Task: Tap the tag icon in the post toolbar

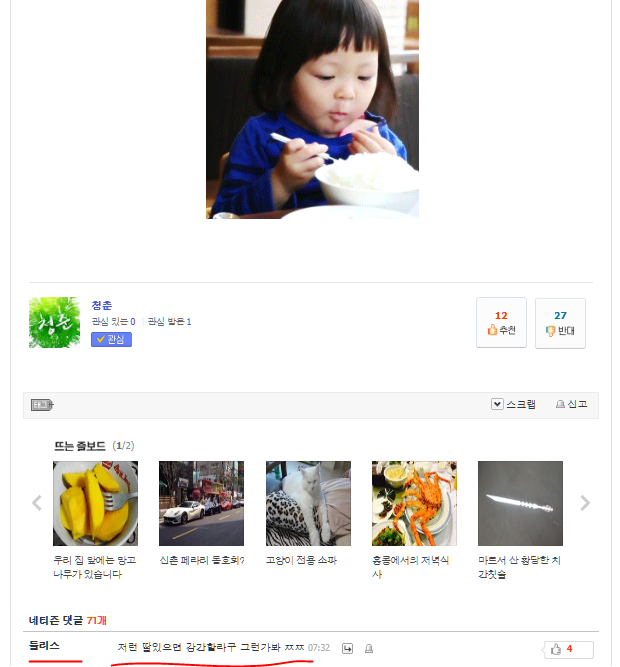Action: [x=42, y=405]
